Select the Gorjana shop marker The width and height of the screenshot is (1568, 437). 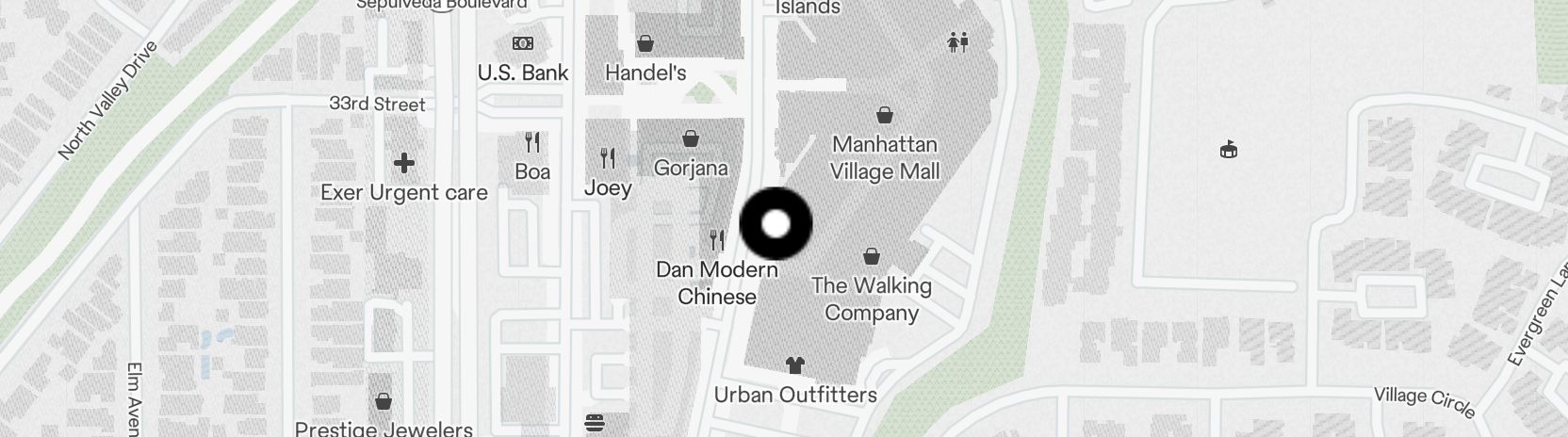691,139
